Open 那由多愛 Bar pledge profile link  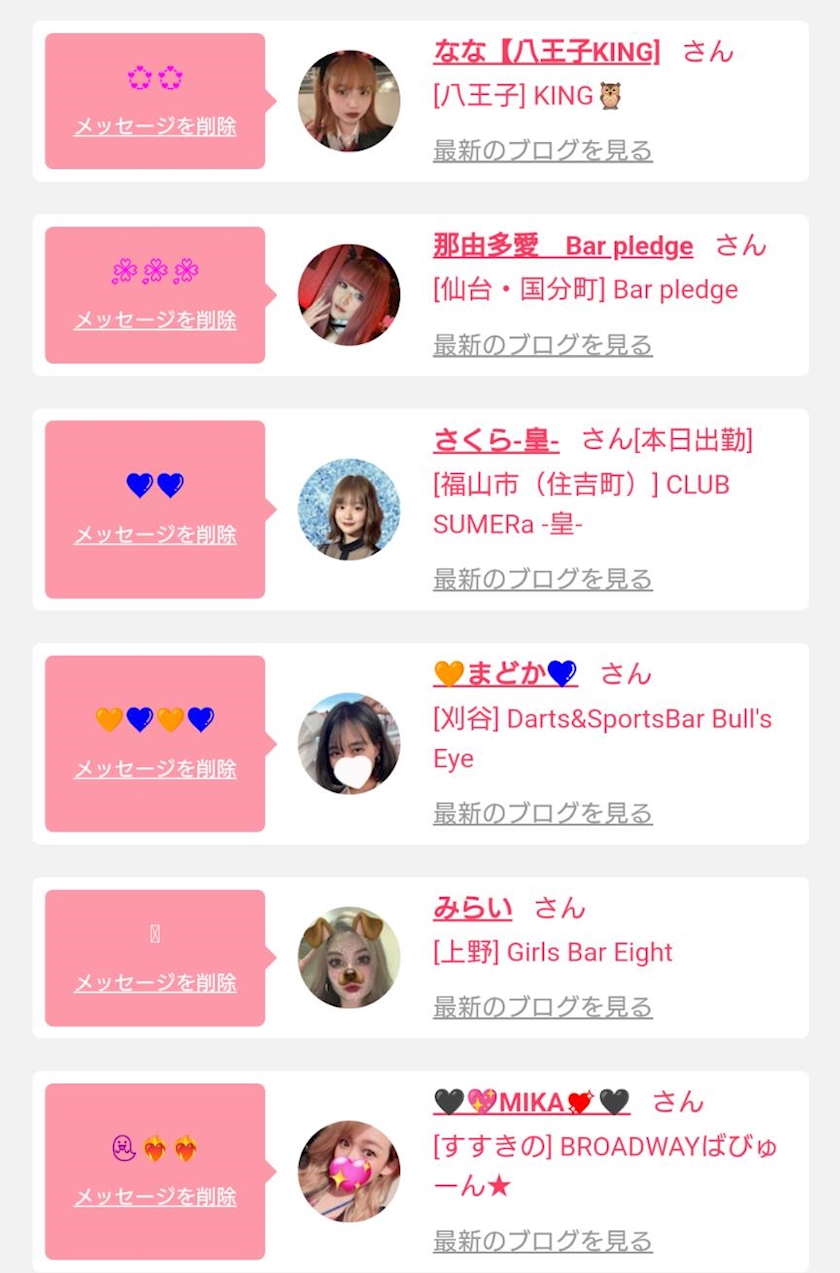click(563, 245)
